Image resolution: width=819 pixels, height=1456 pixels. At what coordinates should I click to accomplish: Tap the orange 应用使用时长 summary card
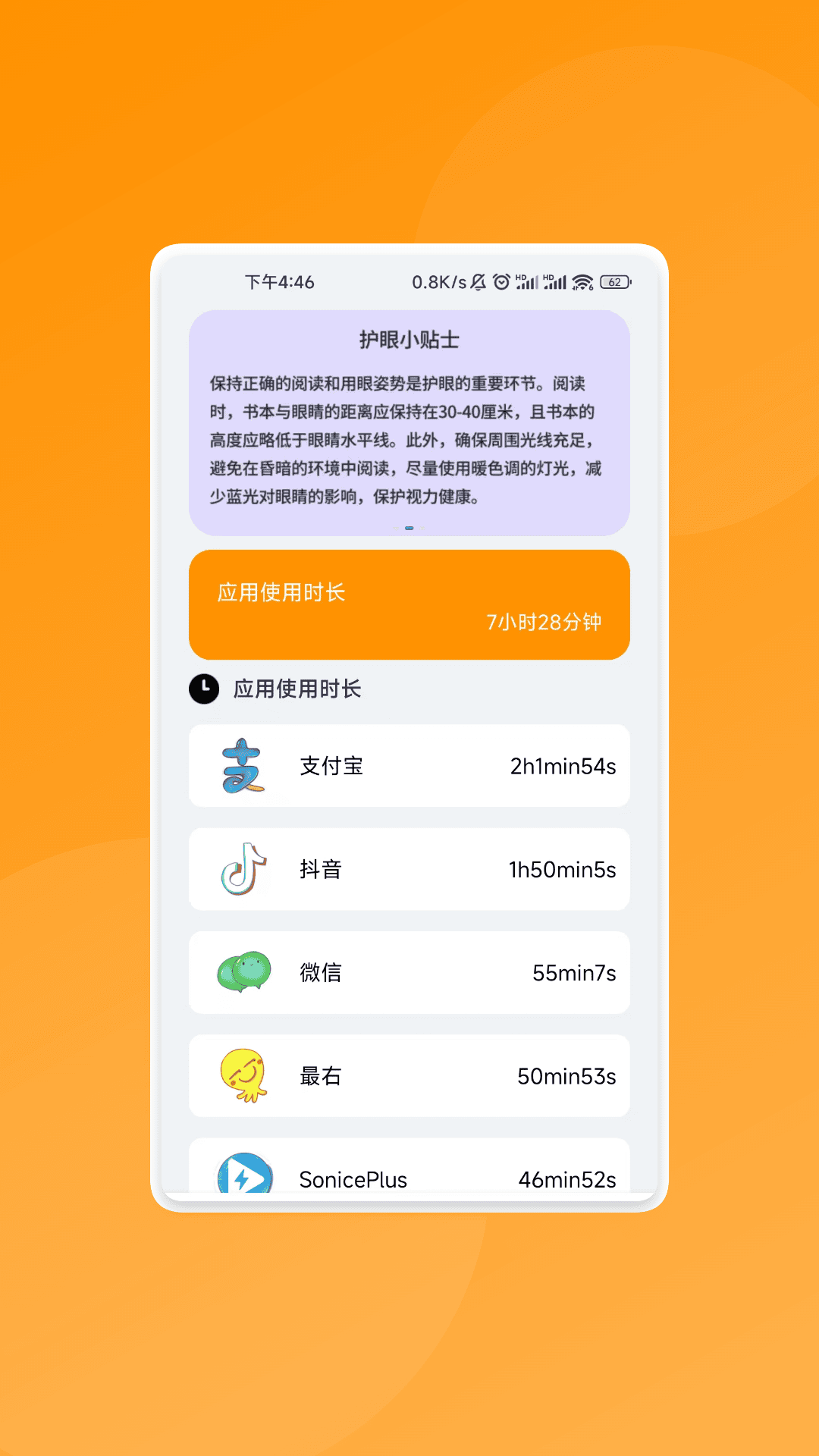(409, 603)
